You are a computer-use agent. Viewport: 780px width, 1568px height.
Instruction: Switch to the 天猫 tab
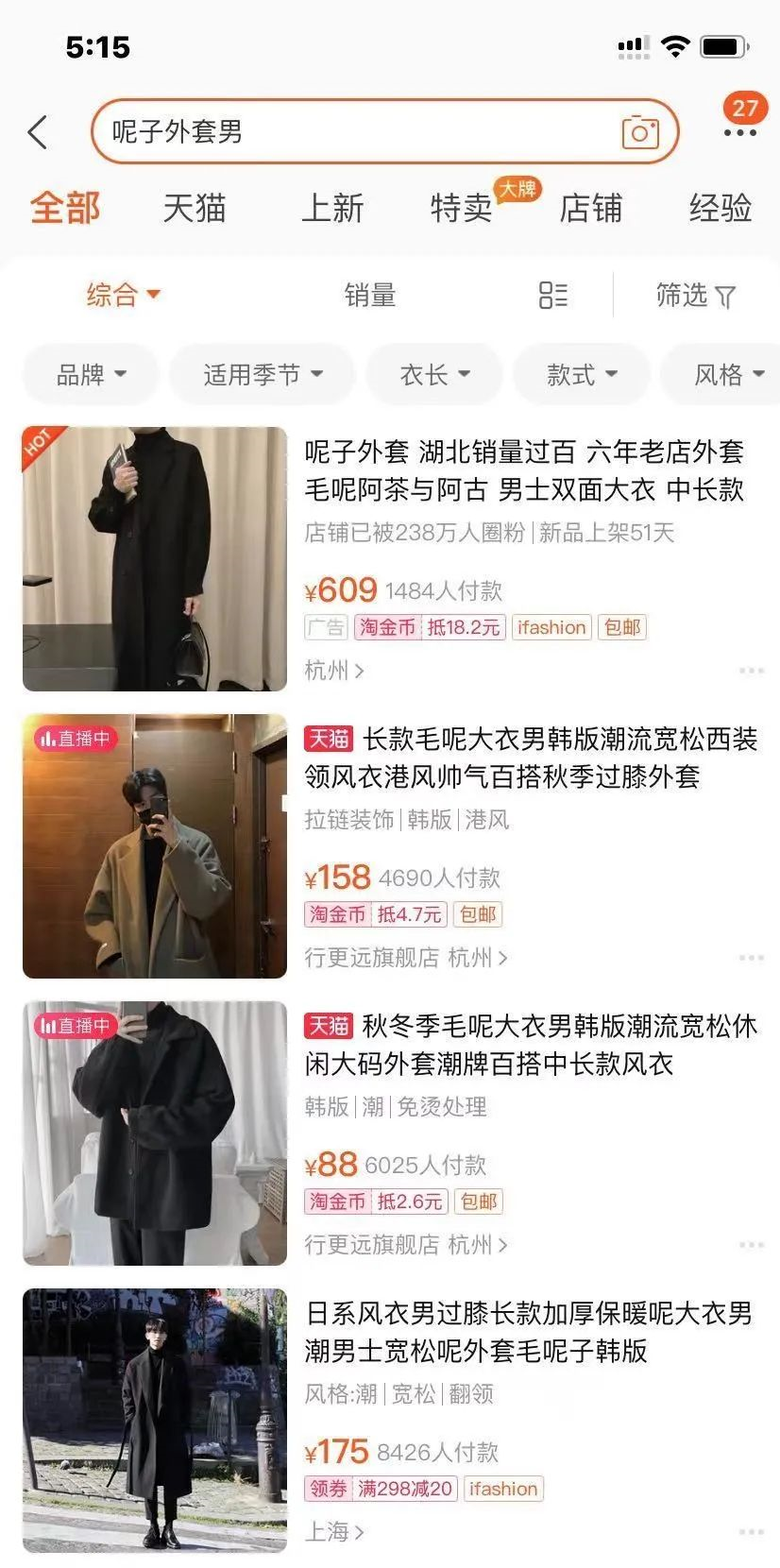click(195, 208)
